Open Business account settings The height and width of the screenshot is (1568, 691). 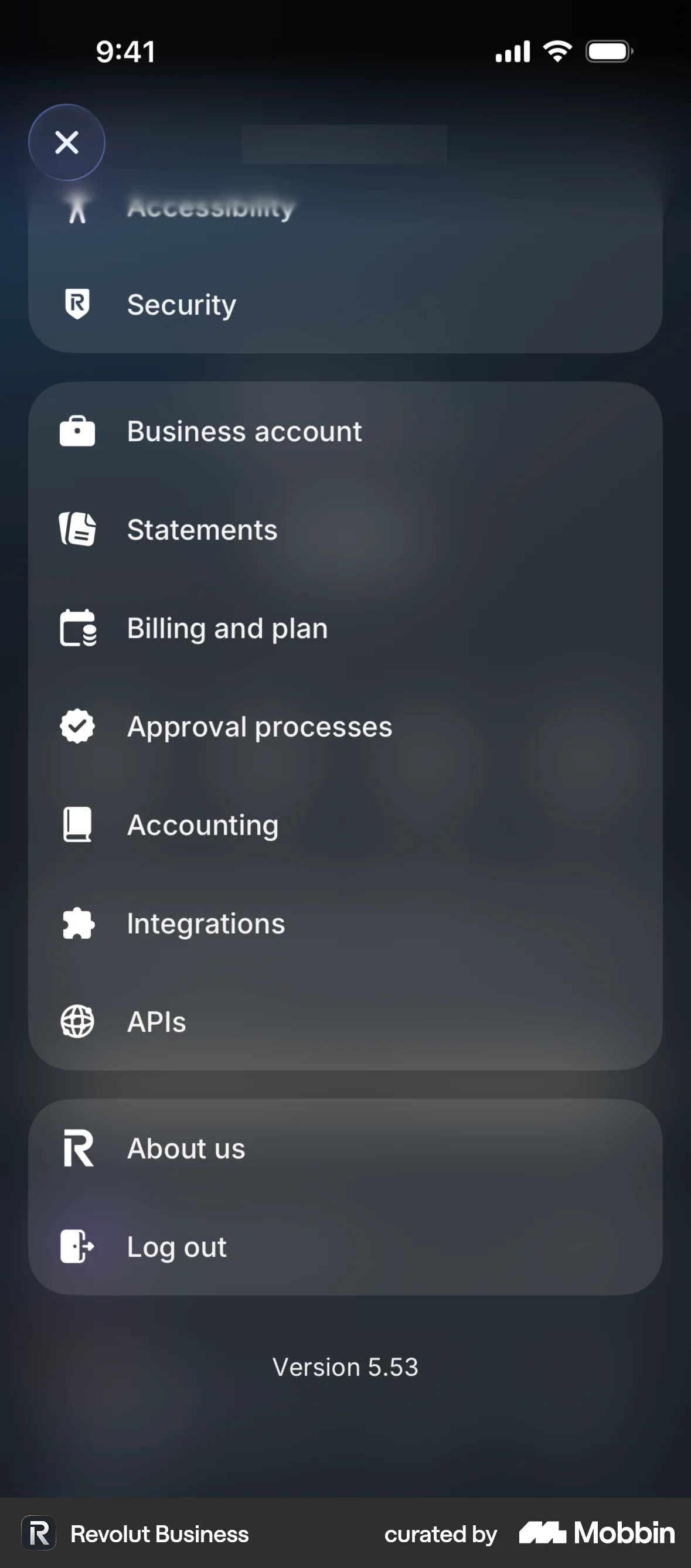[244, 430]
